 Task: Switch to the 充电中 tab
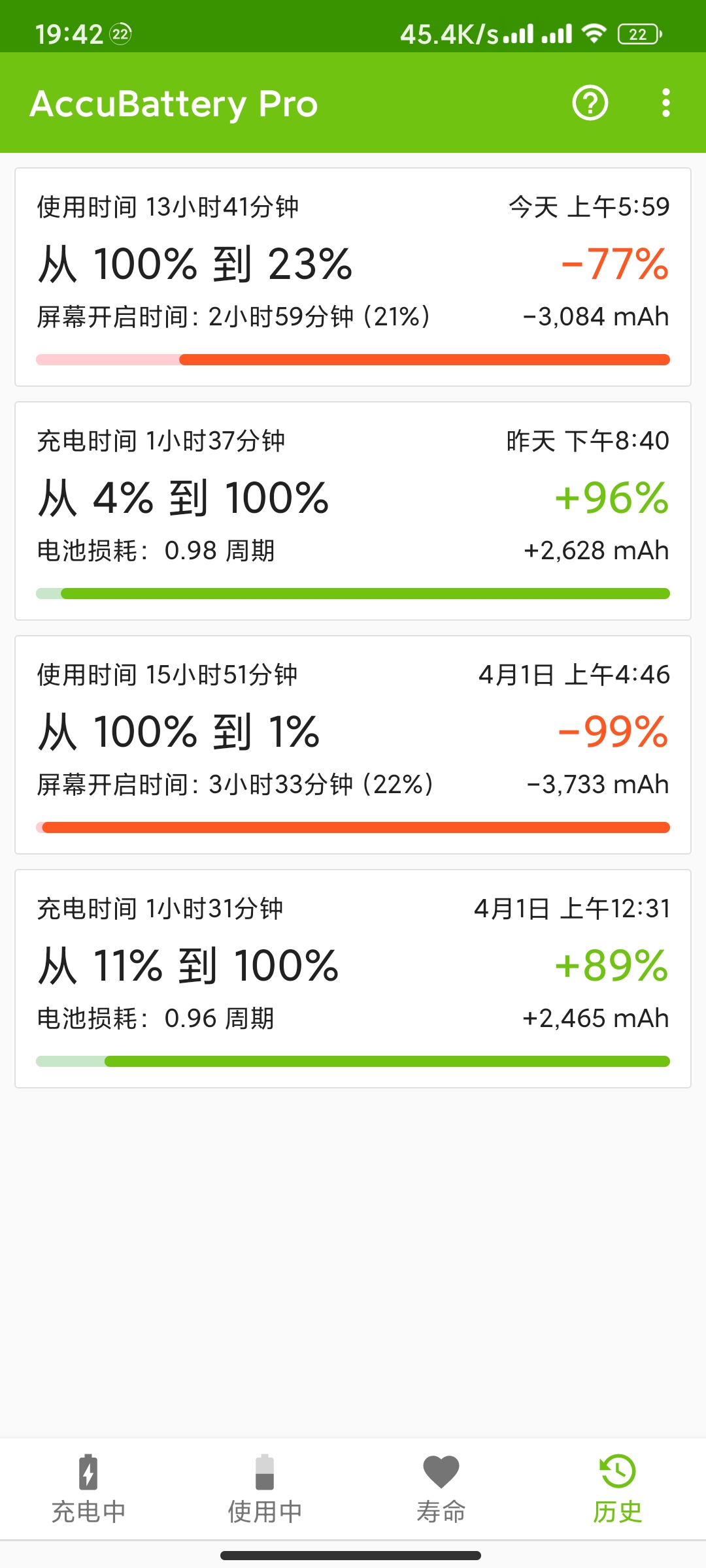point(88,1490)
